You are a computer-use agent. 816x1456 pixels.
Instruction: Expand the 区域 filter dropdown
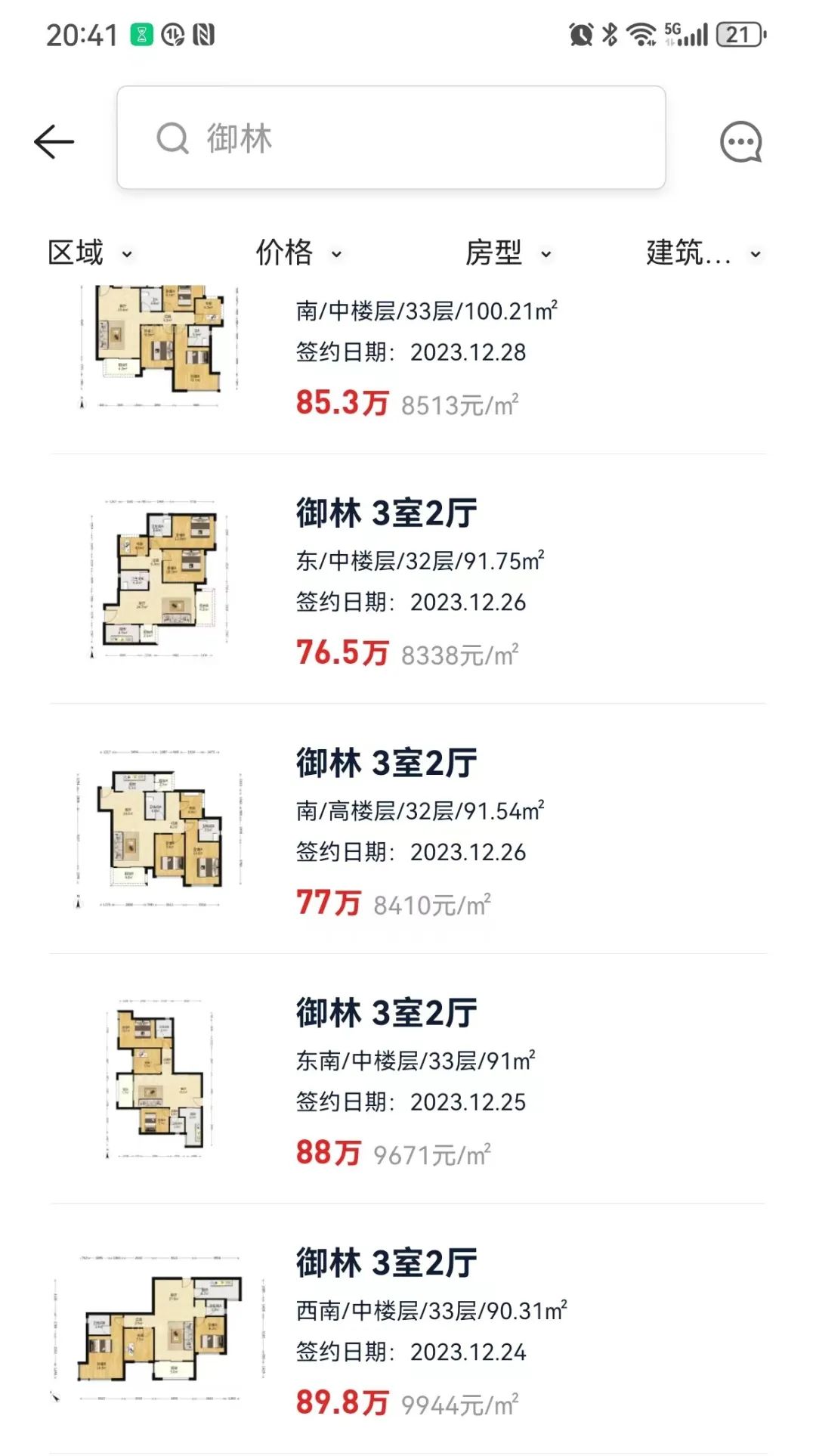click(91, 253)
